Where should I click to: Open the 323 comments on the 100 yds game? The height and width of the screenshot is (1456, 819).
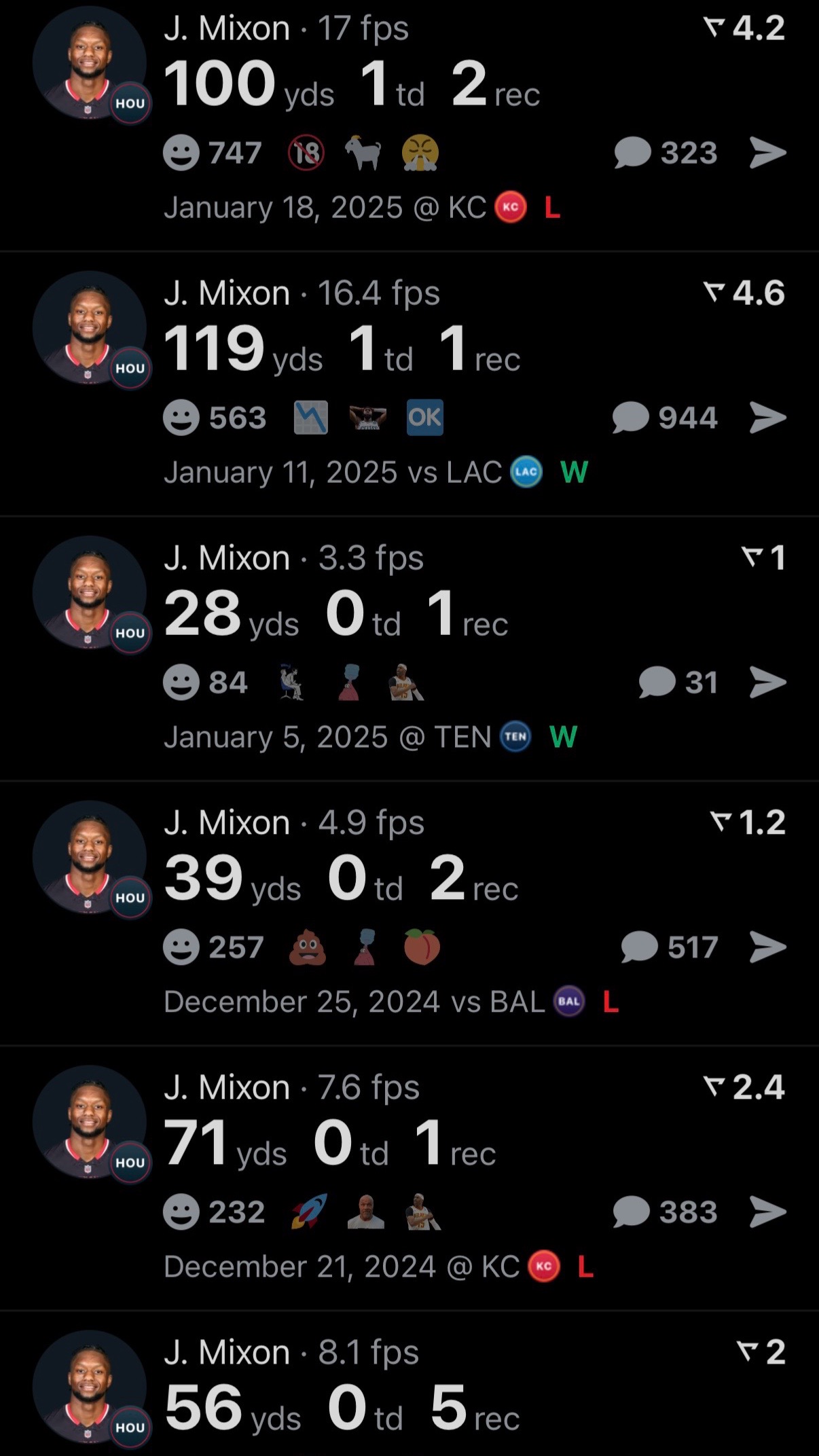pos(666,153)
